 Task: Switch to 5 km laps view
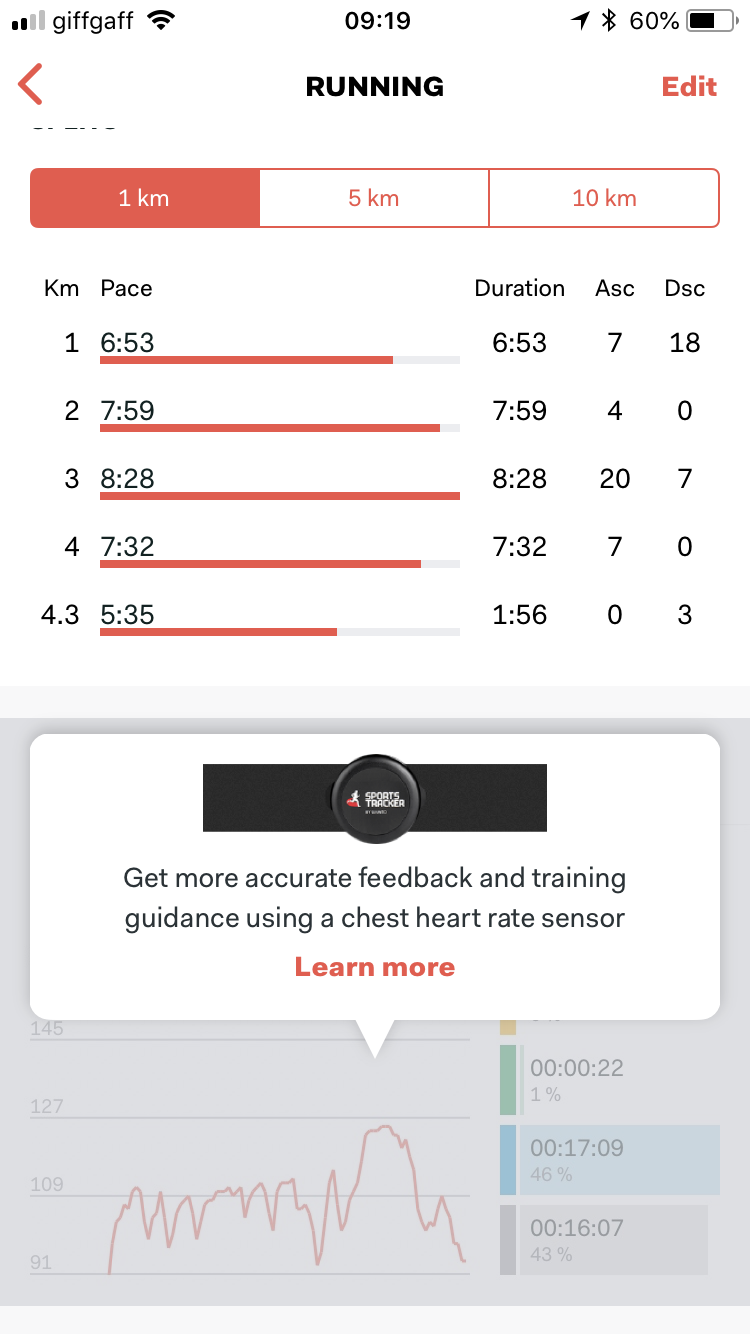click(374, 198)
